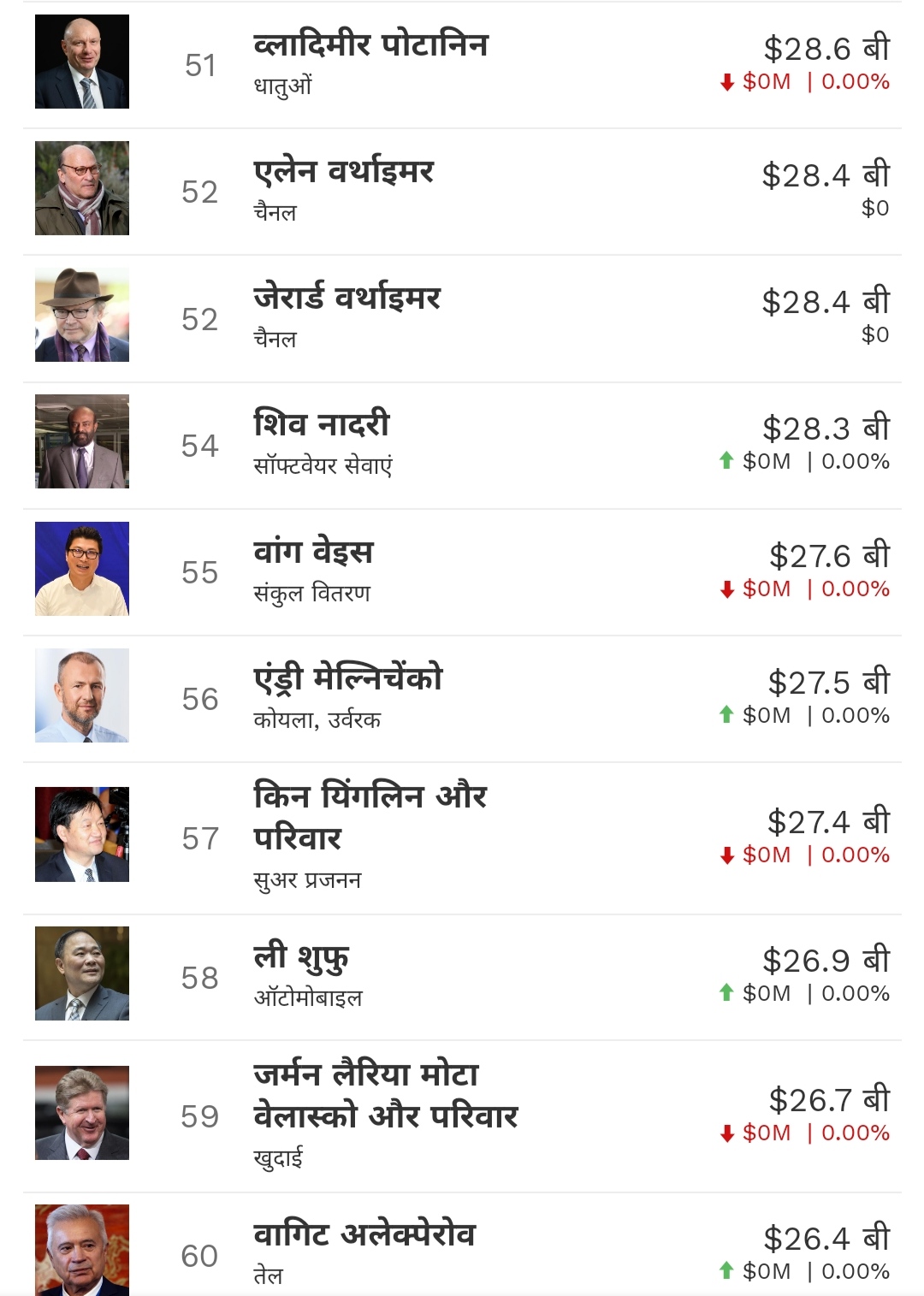The width and height of the screenshot is (924, 1296).
Task: Tap the एंड्री मेल्निचेंको row
Action: click(348, 678)
